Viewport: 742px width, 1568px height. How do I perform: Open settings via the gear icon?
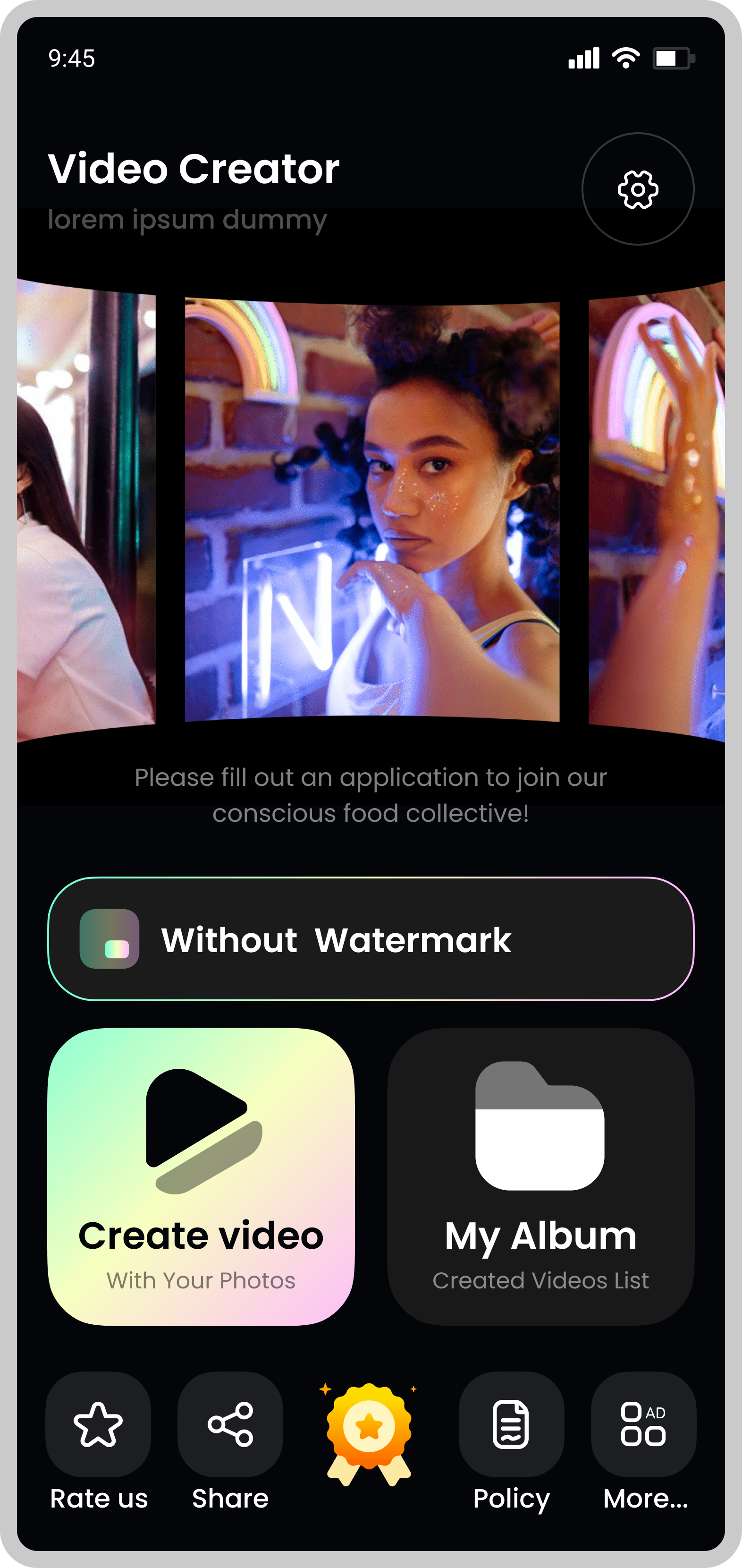point(637,189)
